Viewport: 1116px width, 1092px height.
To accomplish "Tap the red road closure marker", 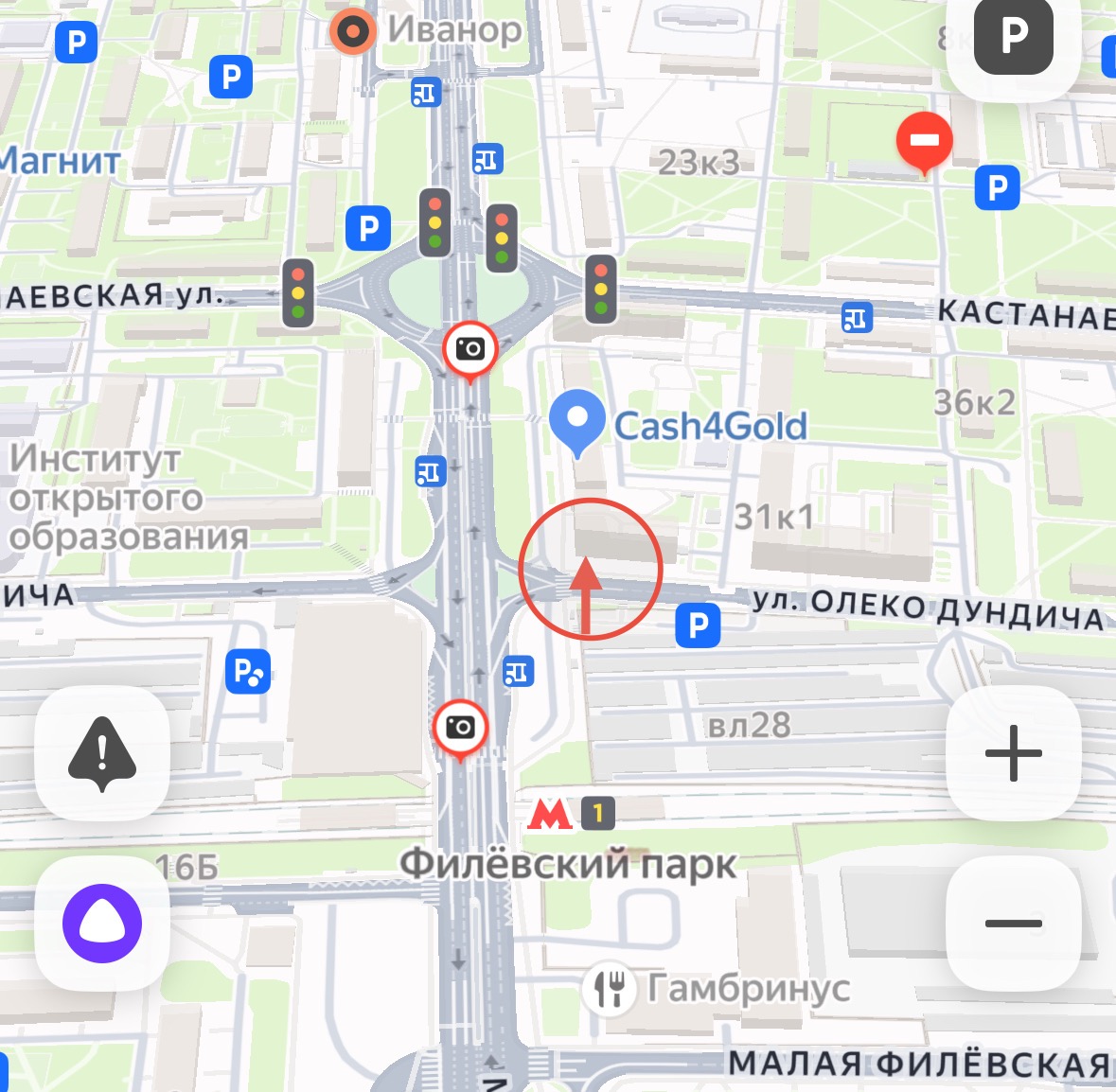I will click(x=924, y=142).
